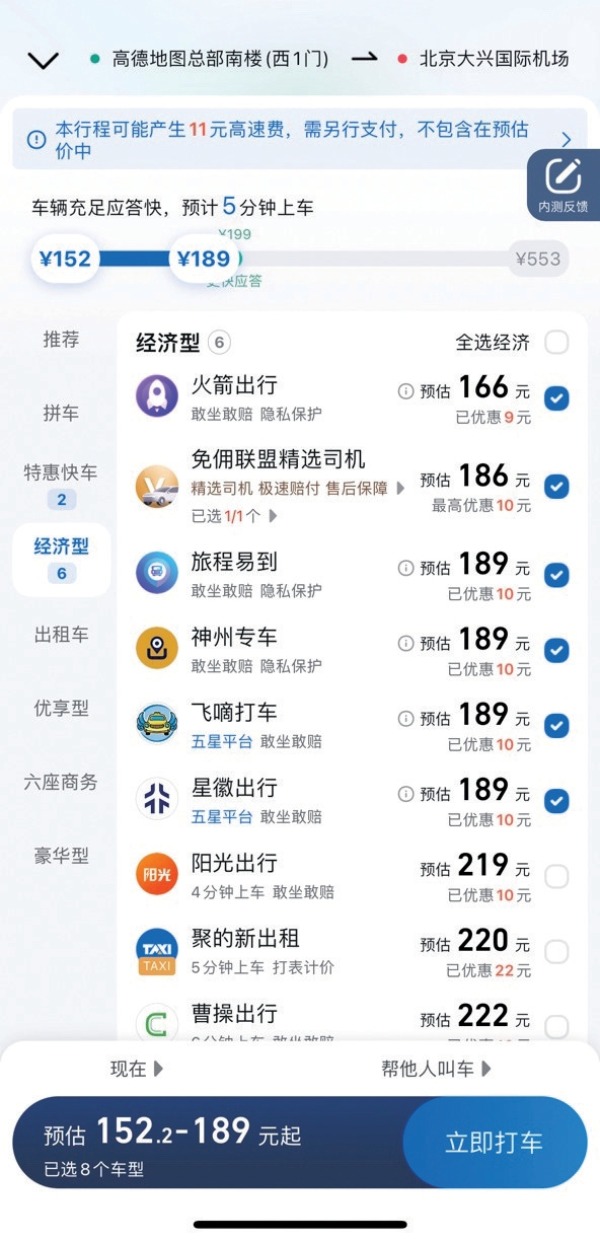Viewport: 600px width, 1241px height.
Task: Select the 六座商务 category
Action: point(61,782)
